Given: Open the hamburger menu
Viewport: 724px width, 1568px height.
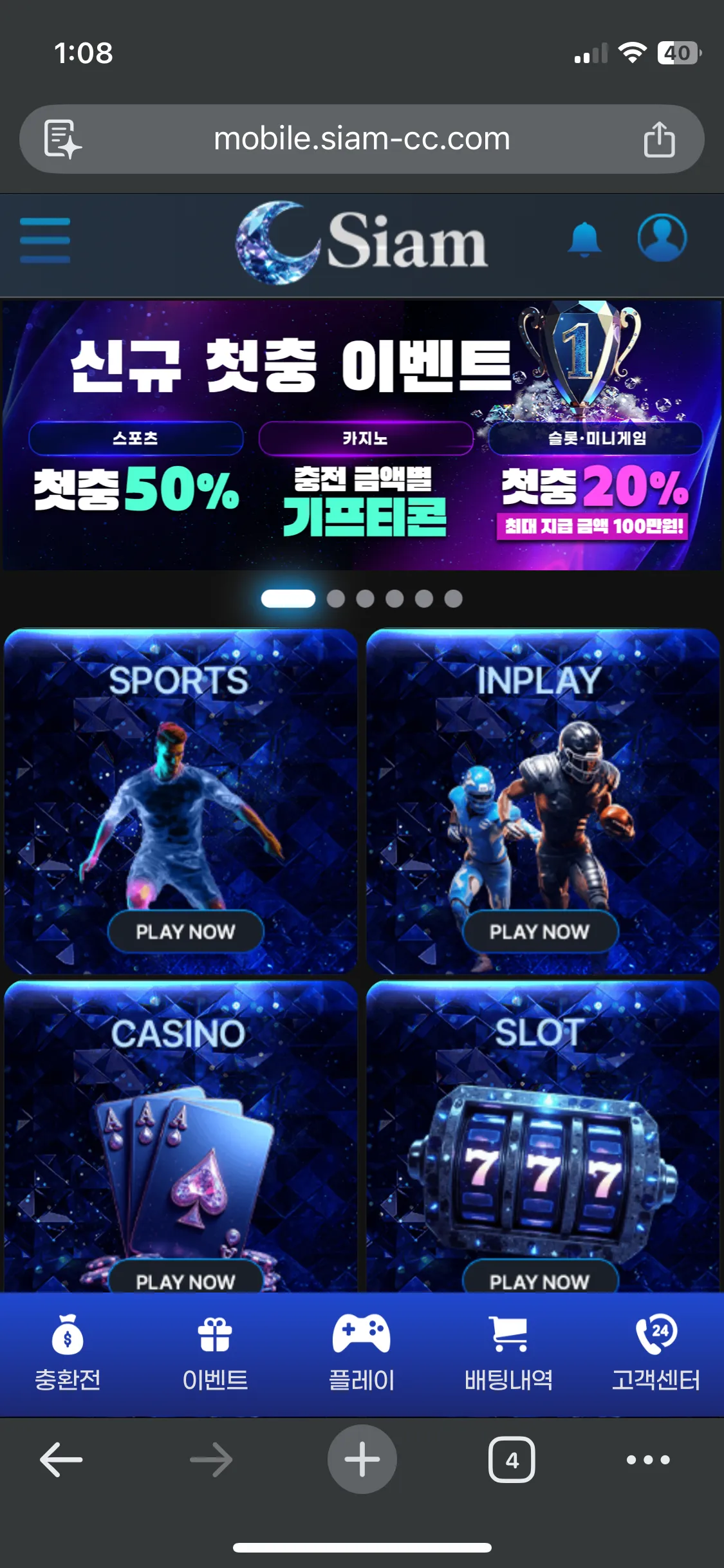Looking at the screenshot, I should (x=45, y=240).
